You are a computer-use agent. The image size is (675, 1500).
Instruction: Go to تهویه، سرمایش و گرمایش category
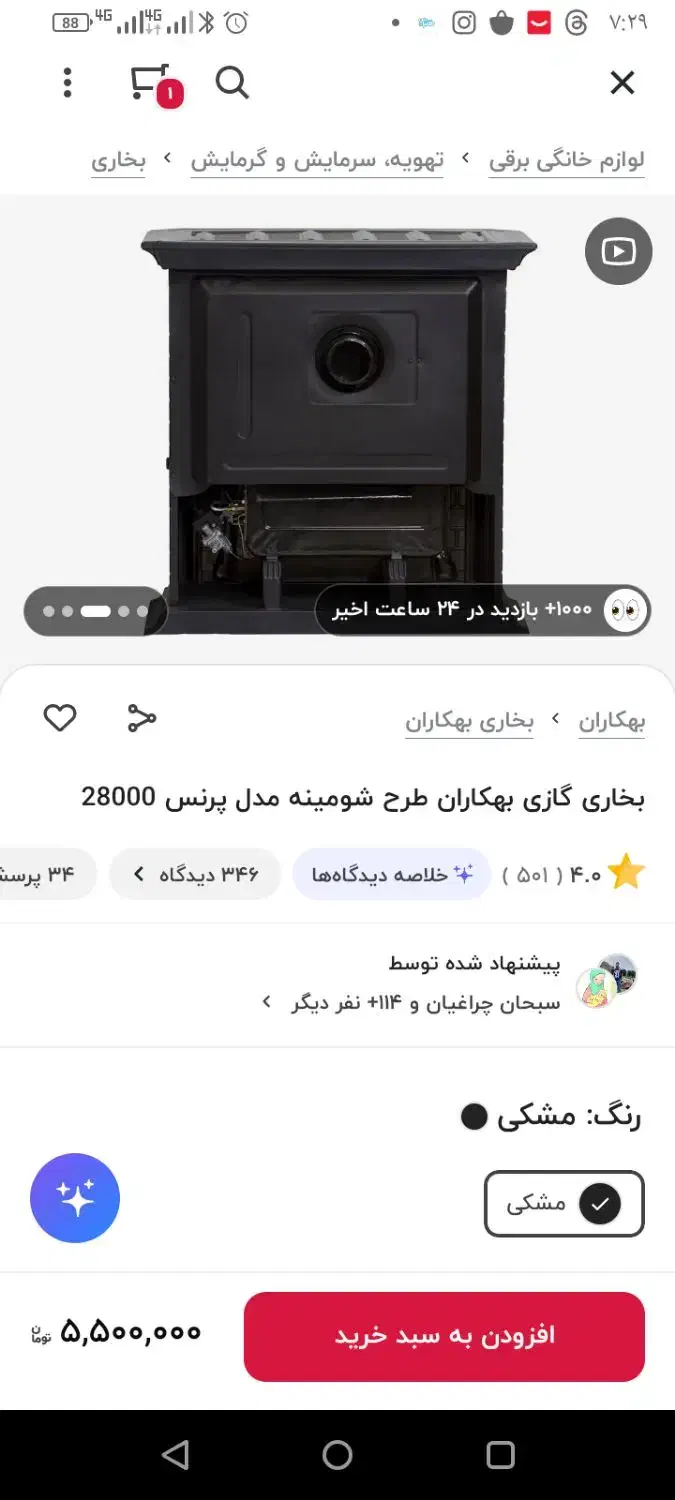317,160
